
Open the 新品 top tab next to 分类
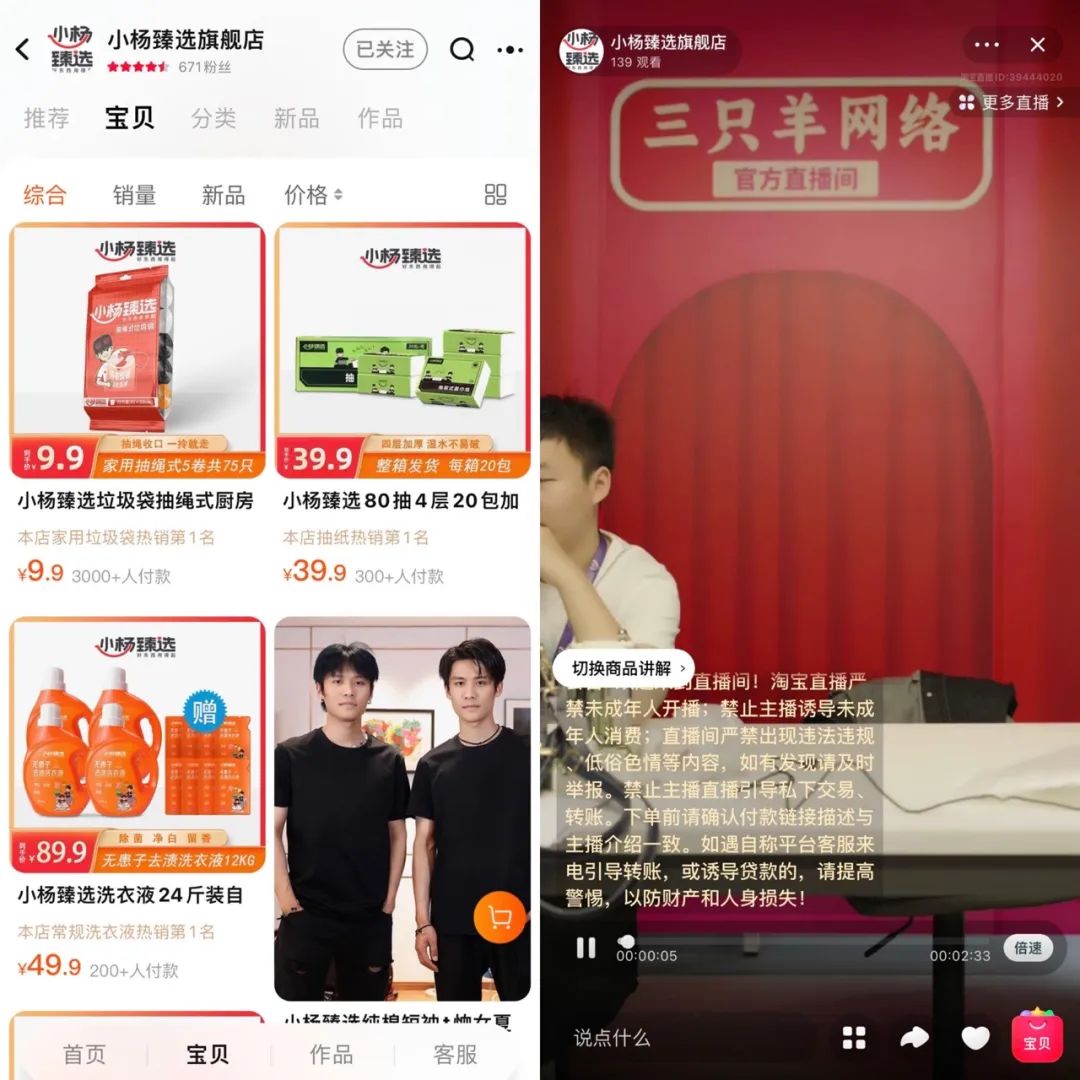(x=296, y=118)
